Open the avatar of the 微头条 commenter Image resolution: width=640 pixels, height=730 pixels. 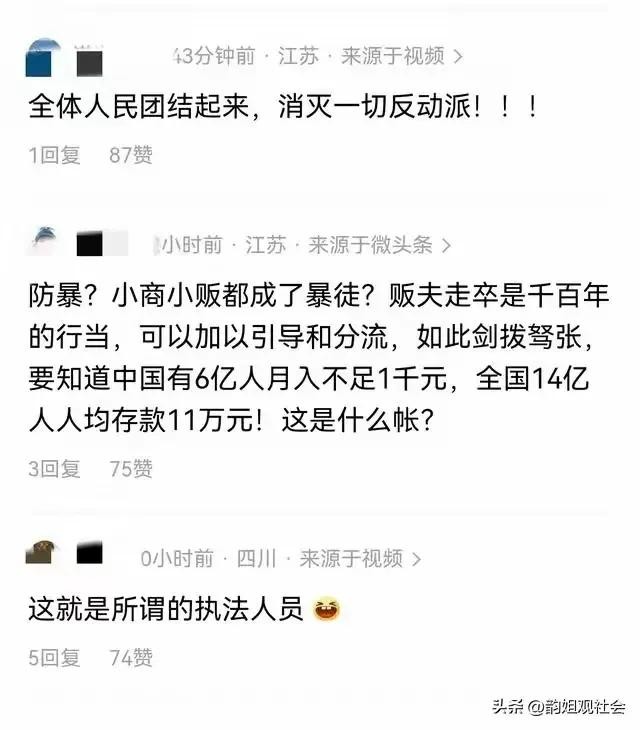[x=44, y=241]
